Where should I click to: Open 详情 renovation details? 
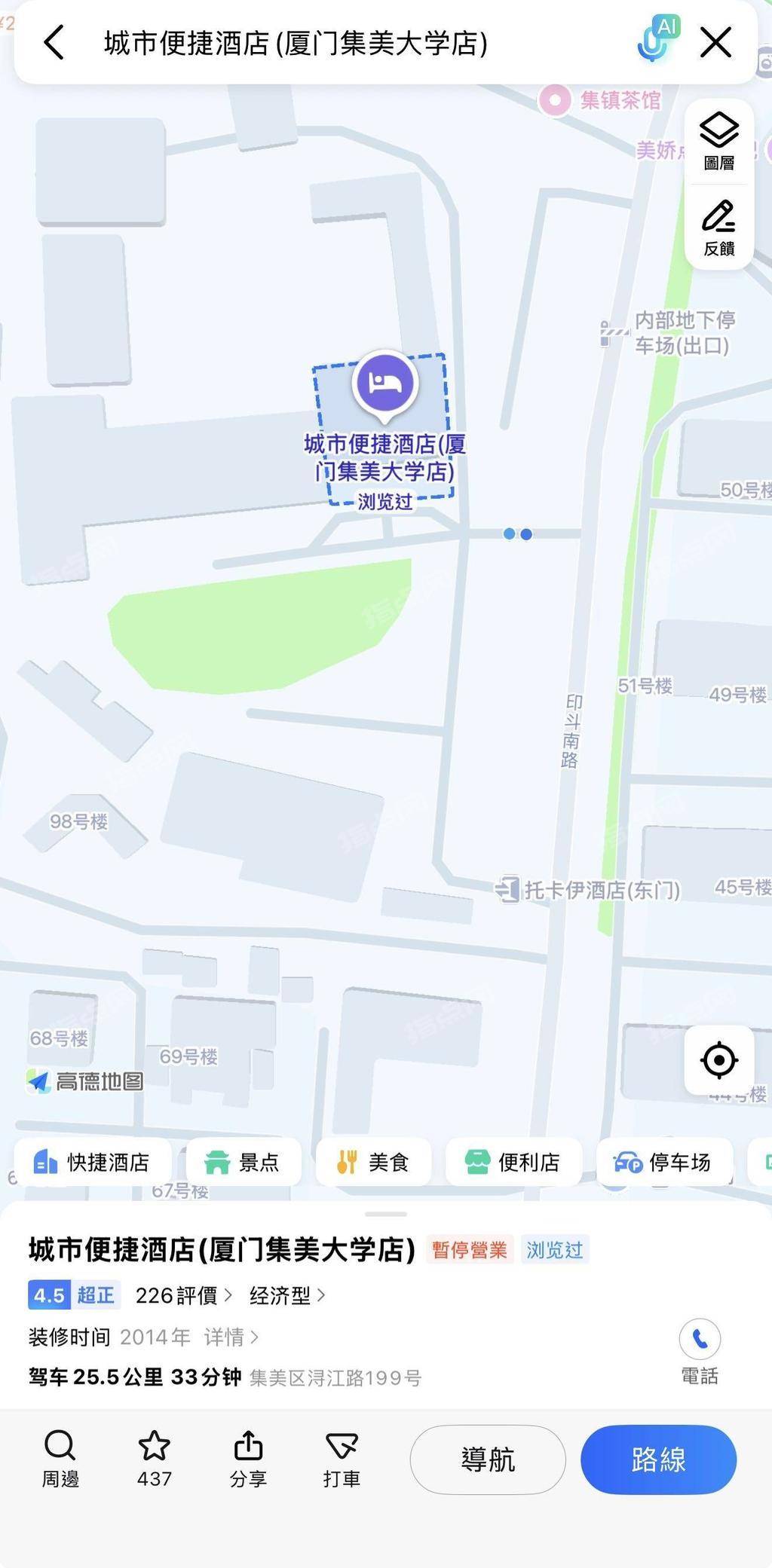[x=231, y=1337]
